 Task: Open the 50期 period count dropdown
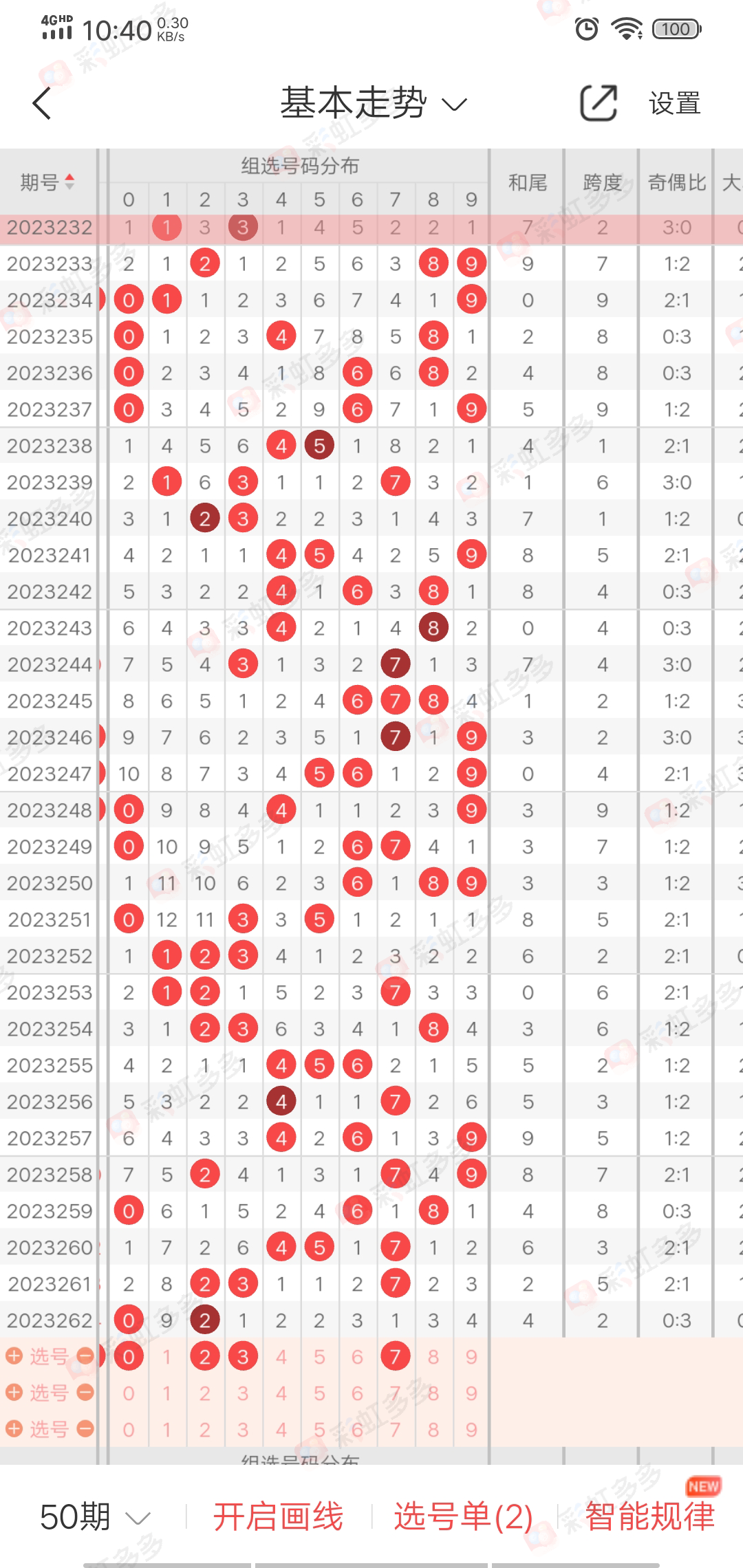95,1517
